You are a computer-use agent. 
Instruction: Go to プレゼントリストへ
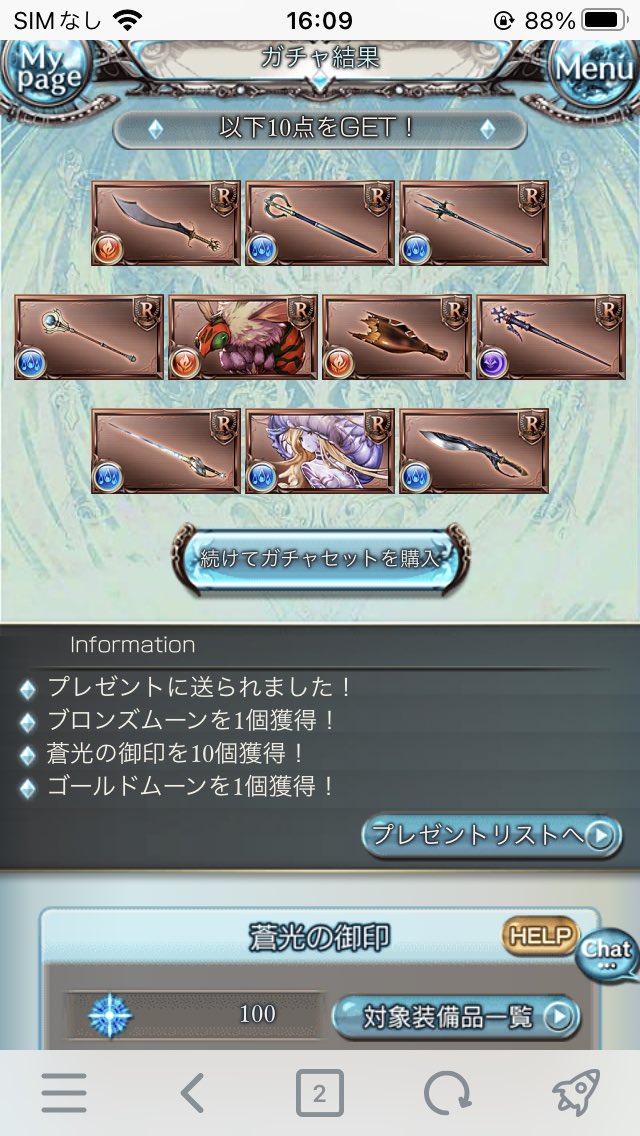(491, 835)
